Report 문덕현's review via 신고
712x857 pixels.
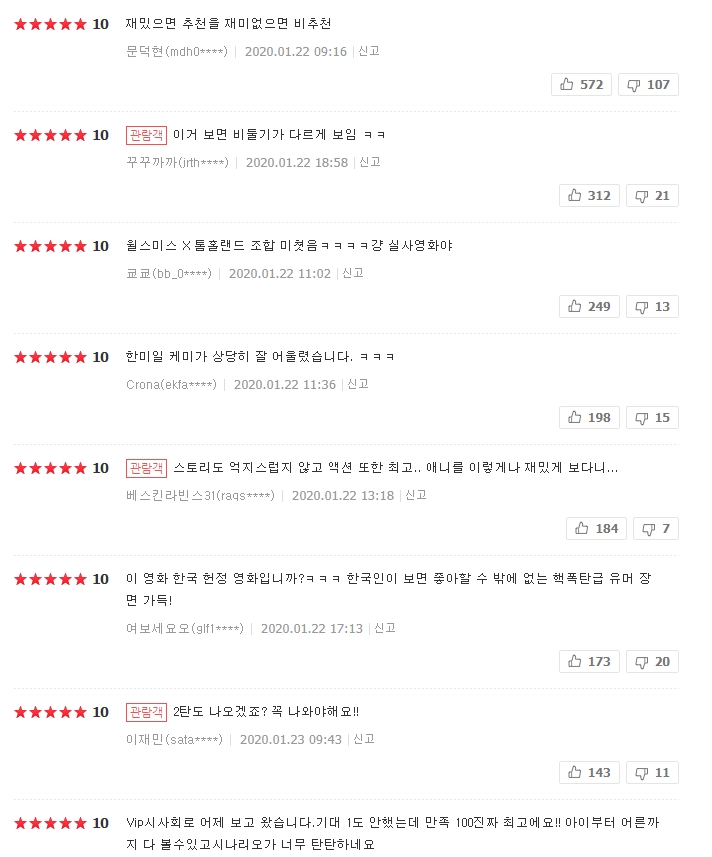pyautogui.click(x=368, y=51)
